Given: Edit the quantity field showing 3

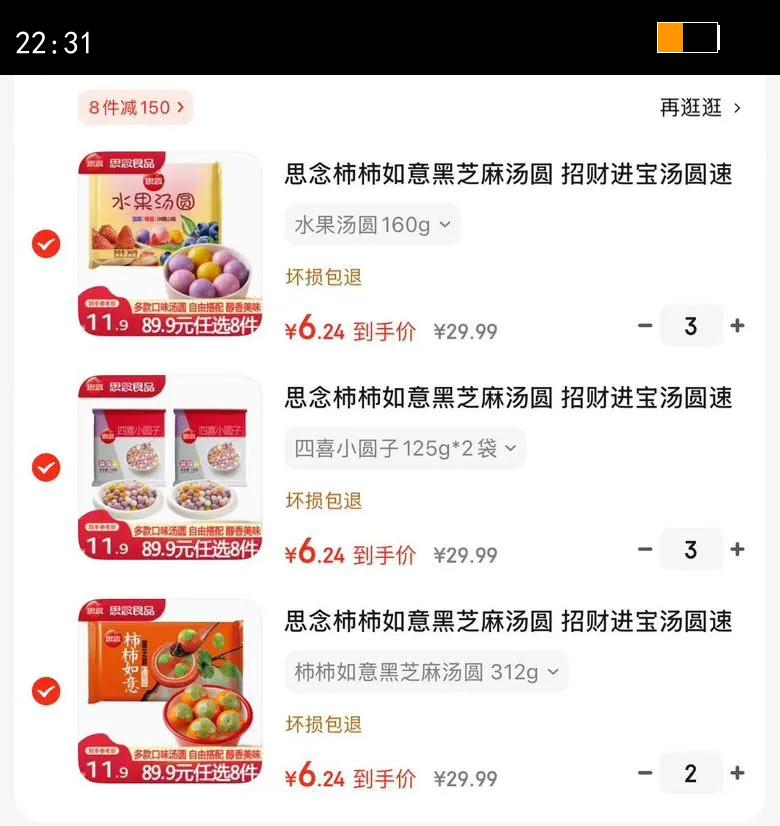Looking at the screenshot, I should click(x=692, y=325).
